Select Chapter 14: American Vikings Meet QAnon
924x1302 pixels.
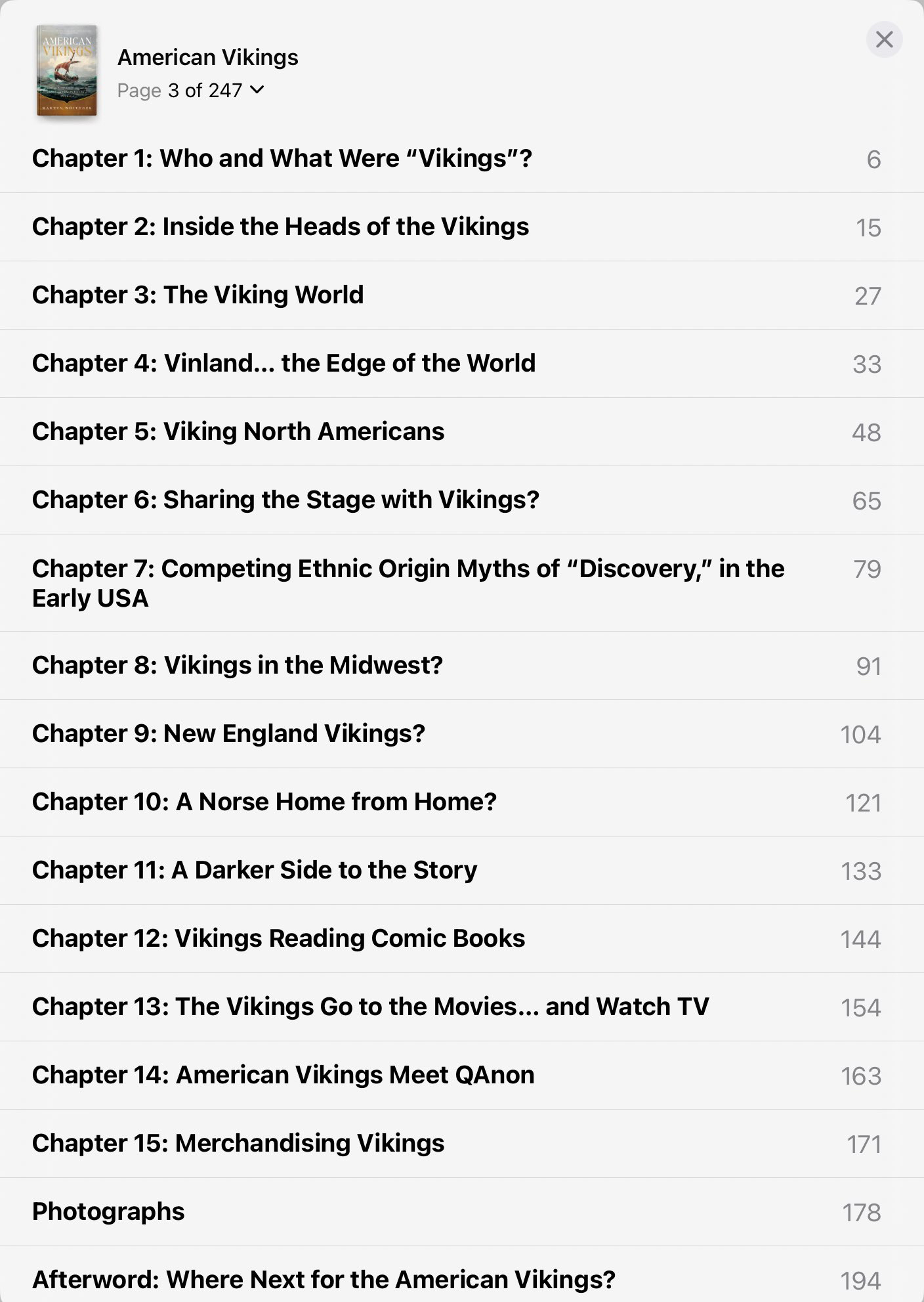tap(283, 1075)
